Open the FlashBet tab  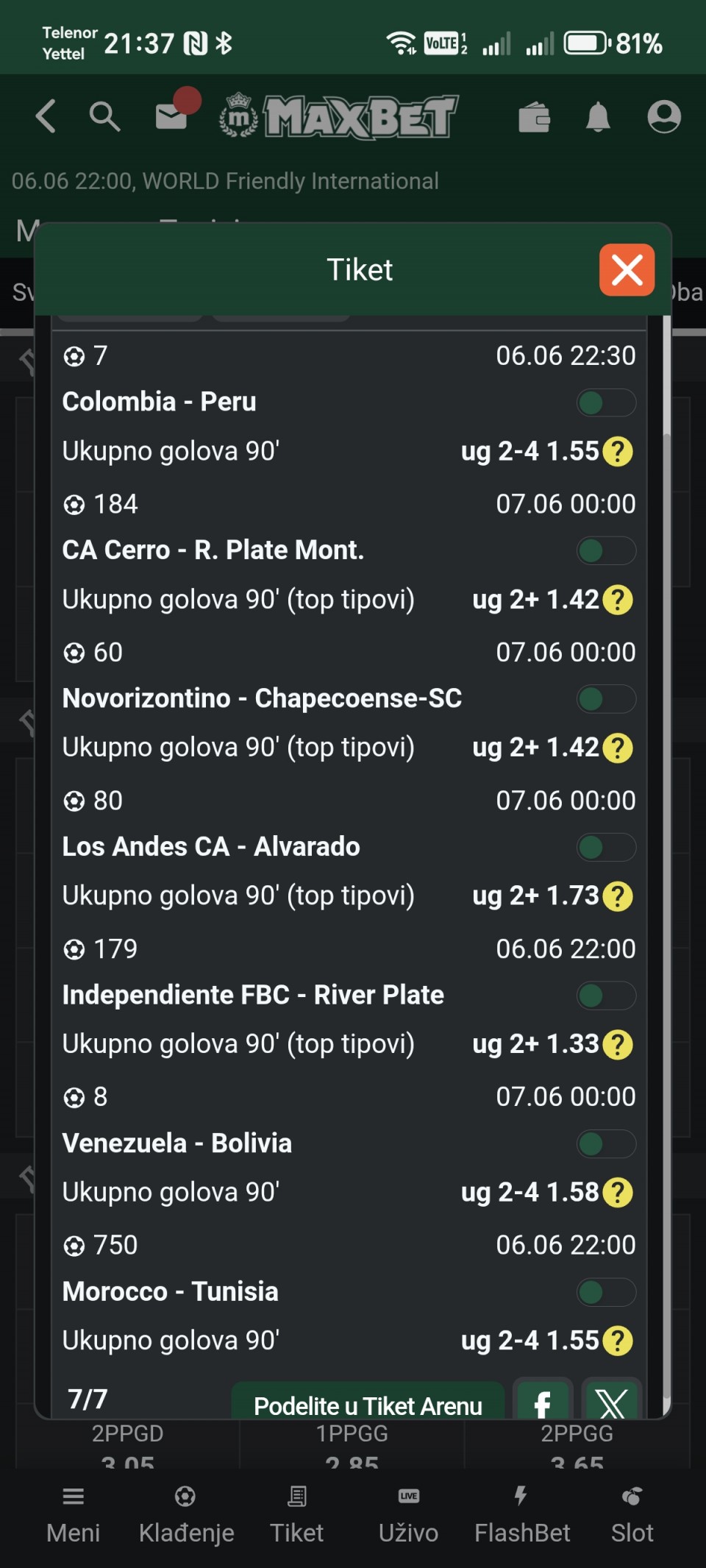point(521,1514)
